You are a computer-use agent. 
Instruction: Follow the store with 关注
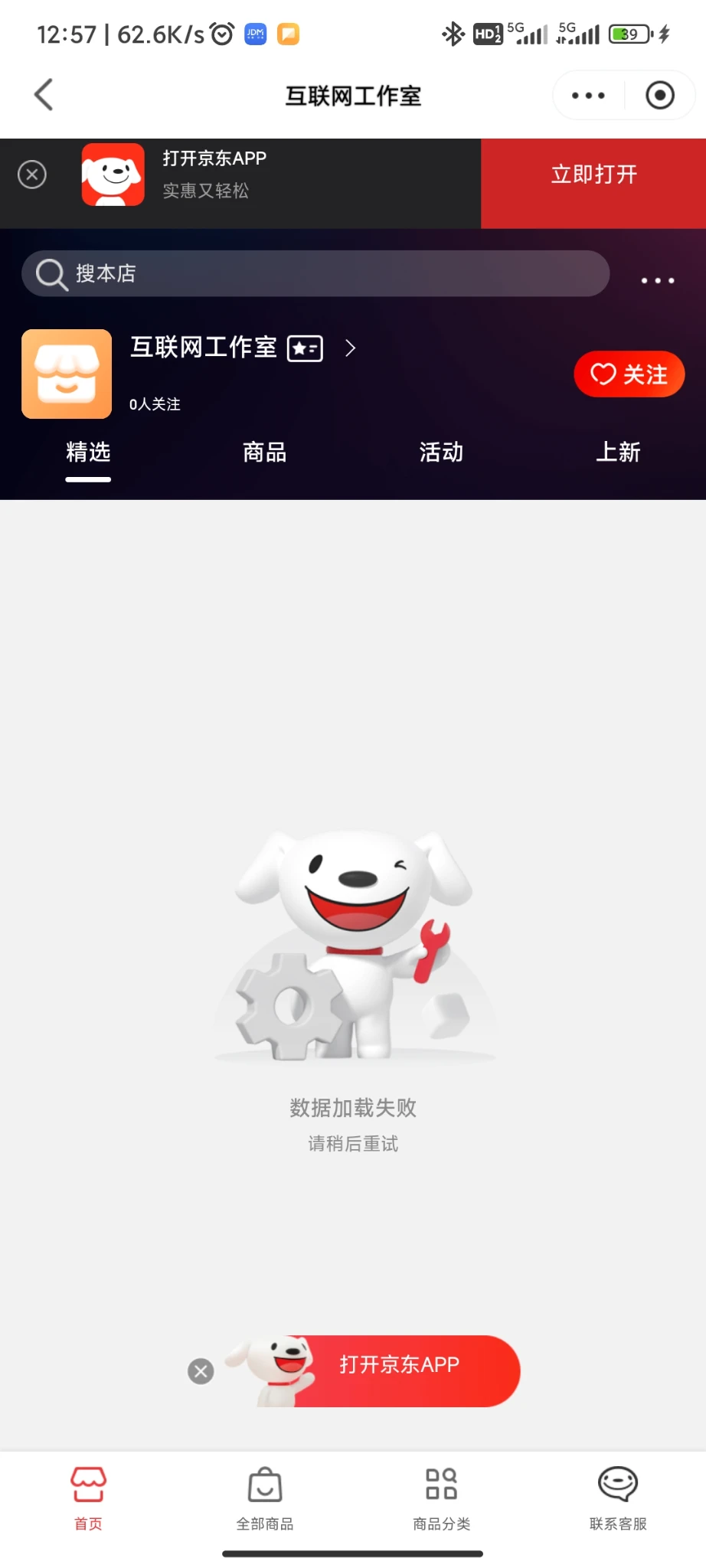629,374
